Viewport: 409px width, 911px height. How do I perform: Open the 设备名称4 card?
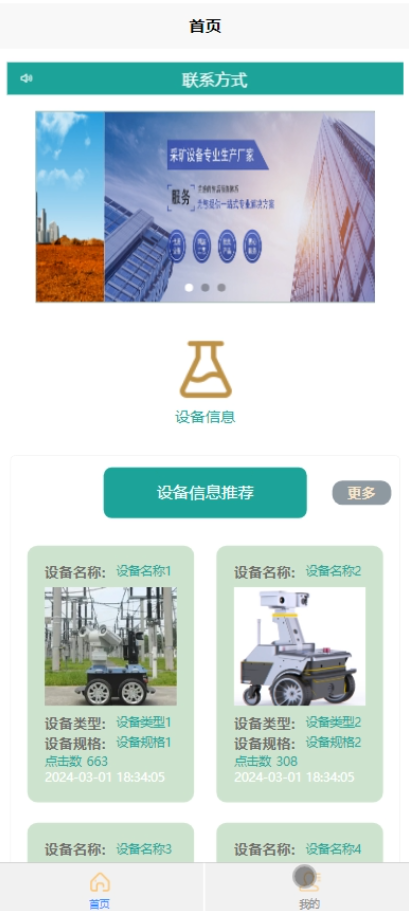click(x=300, y=843)
